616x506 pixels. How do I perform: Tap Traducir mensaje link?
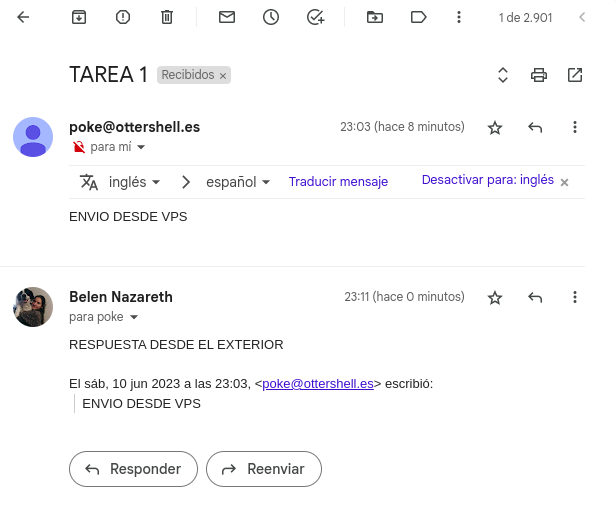pyautogui.click(x=338, y=182)
